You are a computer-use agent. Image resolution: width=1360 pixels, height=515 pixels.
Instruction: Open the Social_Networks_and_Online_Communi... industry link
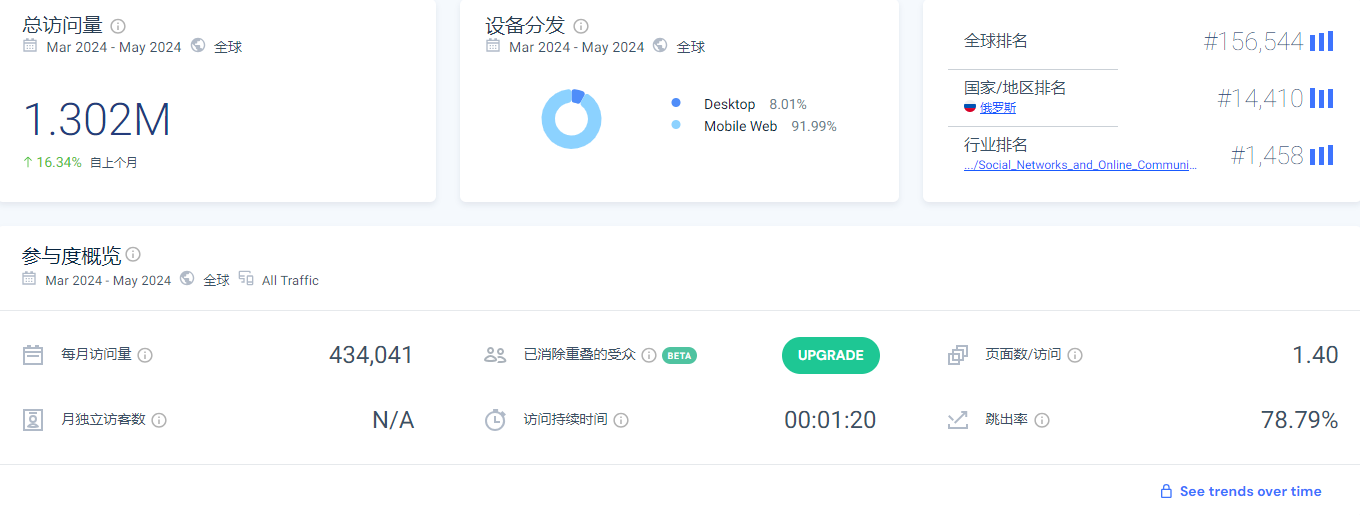[1080, 165]
